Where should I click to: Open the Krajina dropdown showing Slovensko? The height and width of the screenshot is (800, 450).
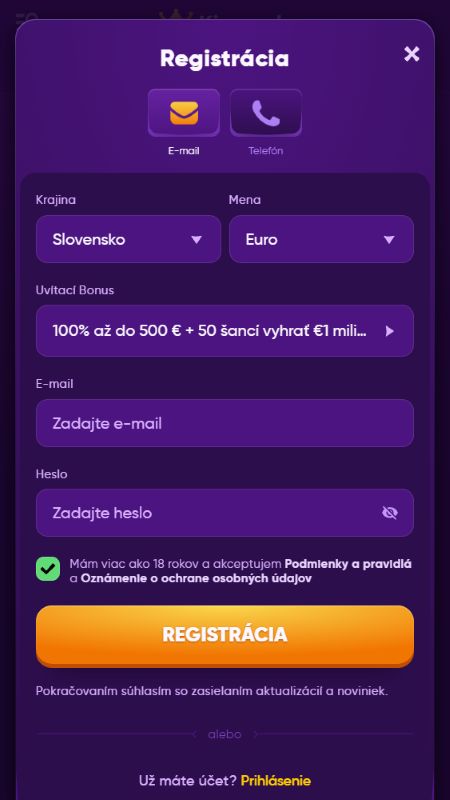[129, 239]
